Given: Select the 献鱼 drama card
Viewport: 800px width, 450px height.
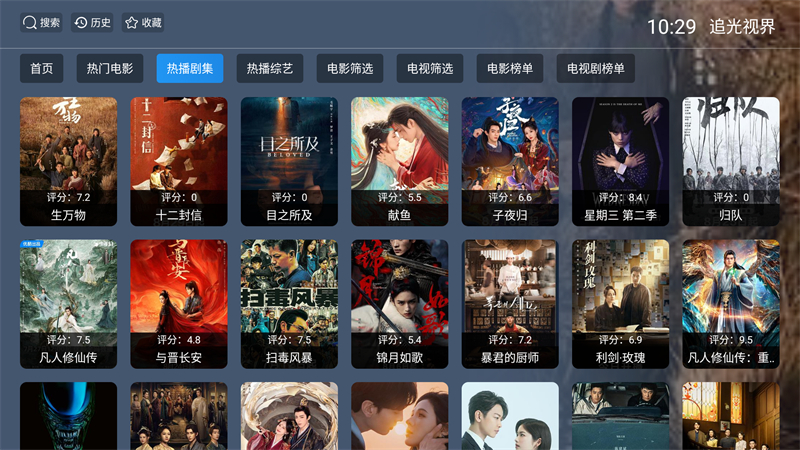Looking at the screenshot, I should [399, 160].
